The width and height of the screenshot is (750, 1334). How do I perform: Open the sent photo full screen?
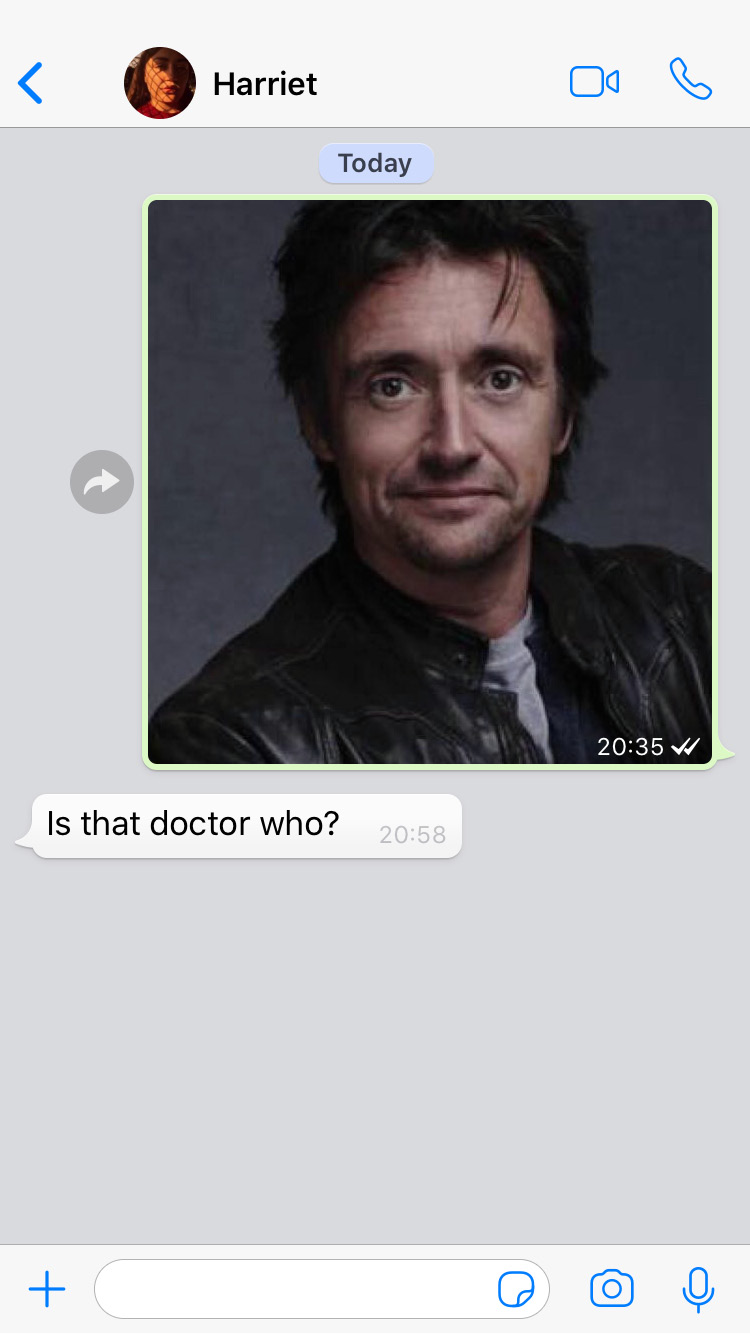(x=430, y=482)
